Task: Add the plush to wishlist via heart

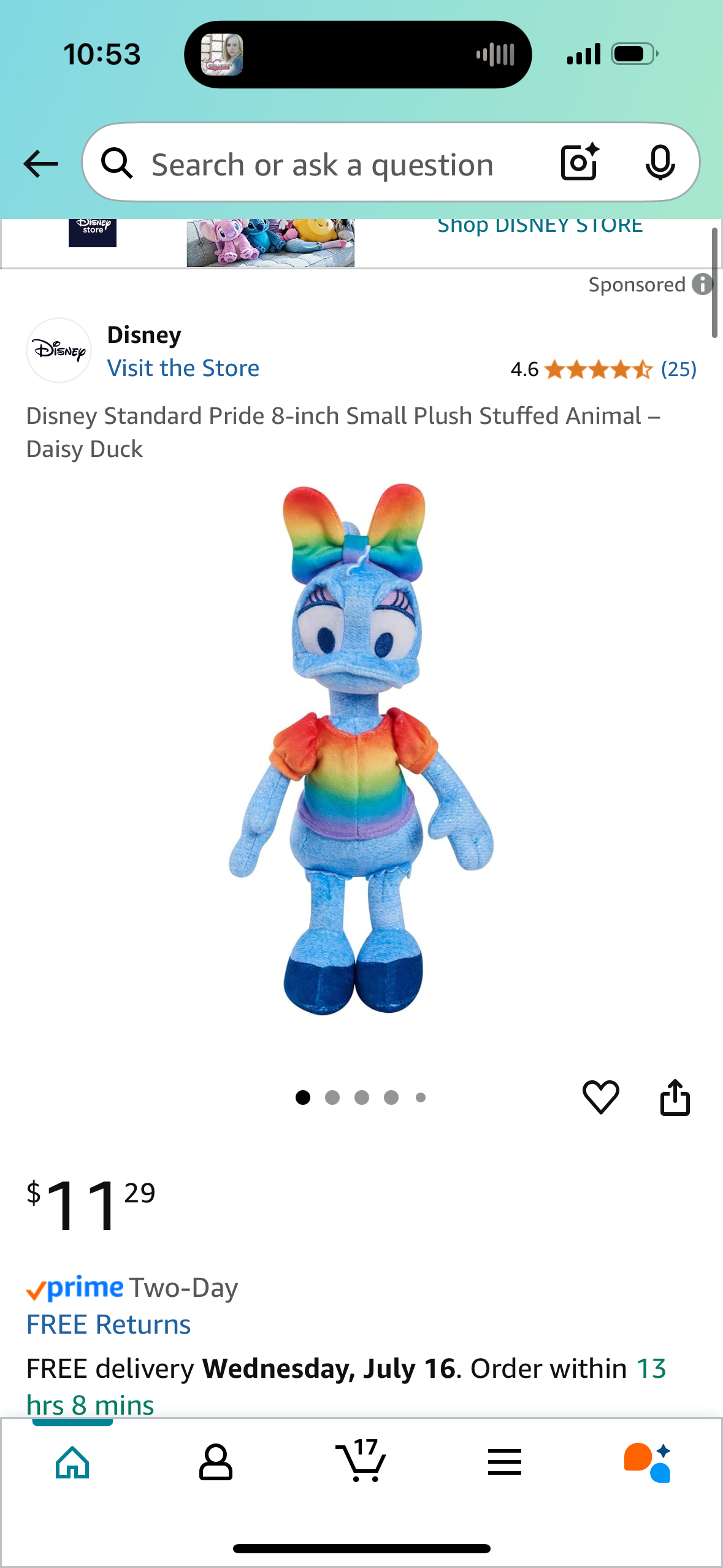Action: 600,1097
